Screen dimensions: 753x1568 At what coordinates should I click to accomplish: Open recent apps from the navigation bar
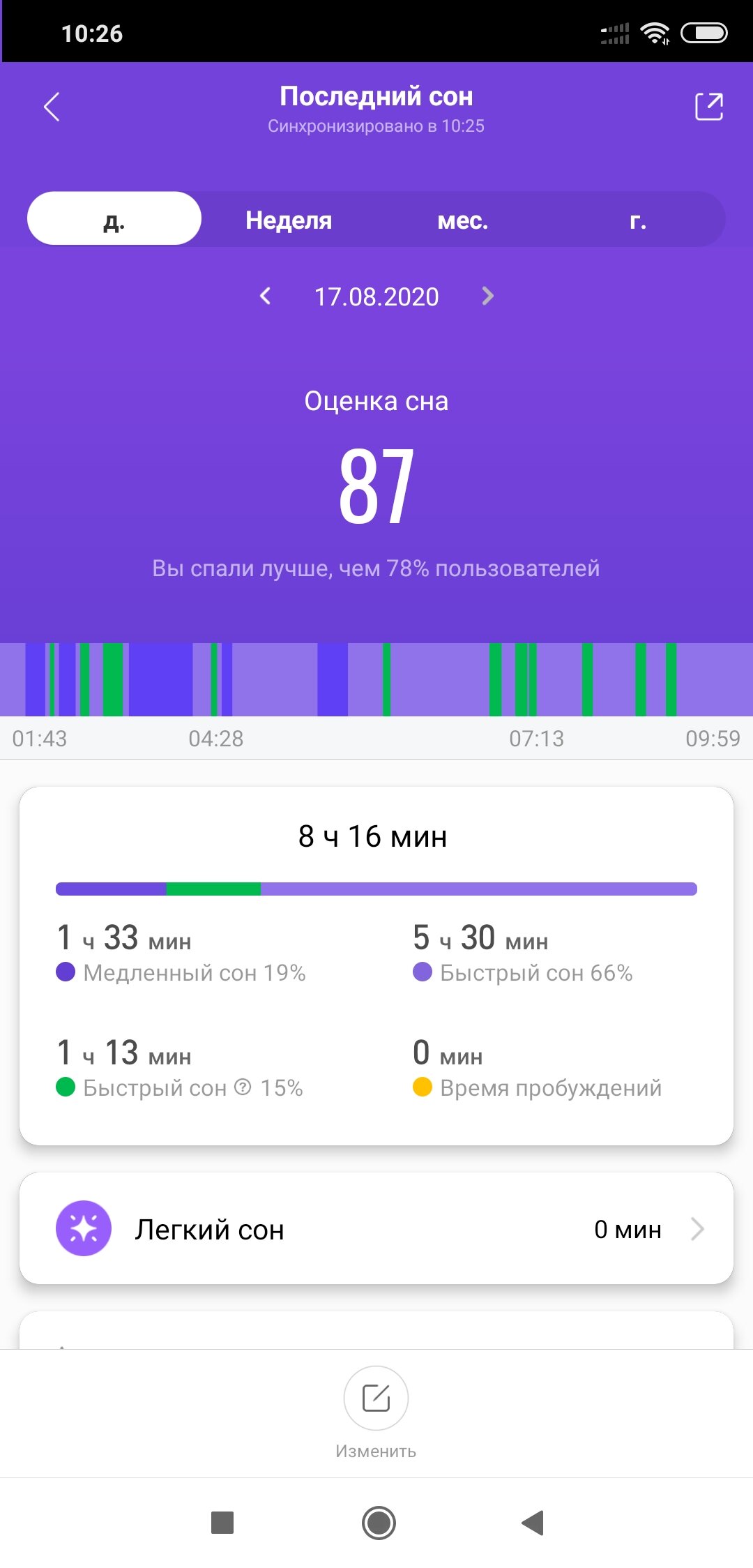(222, 1522)
